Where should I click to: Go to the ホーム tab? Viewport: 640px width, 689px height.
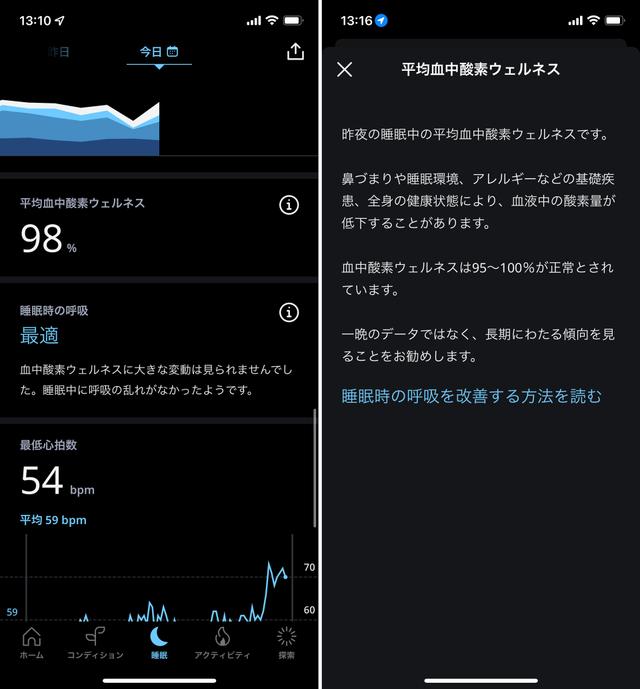pyautogui.click(x=32, y=642)
